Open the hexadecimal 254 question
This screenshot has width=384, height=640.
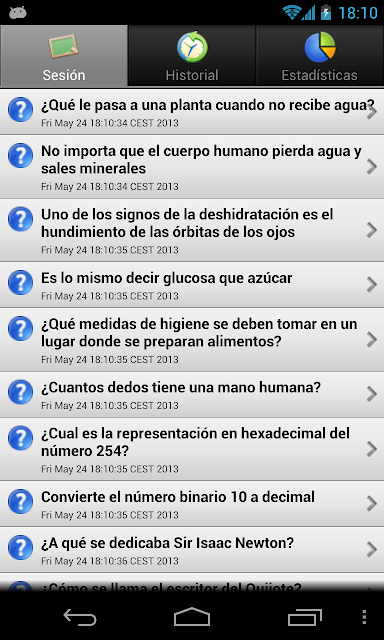[x=192, y=449]
